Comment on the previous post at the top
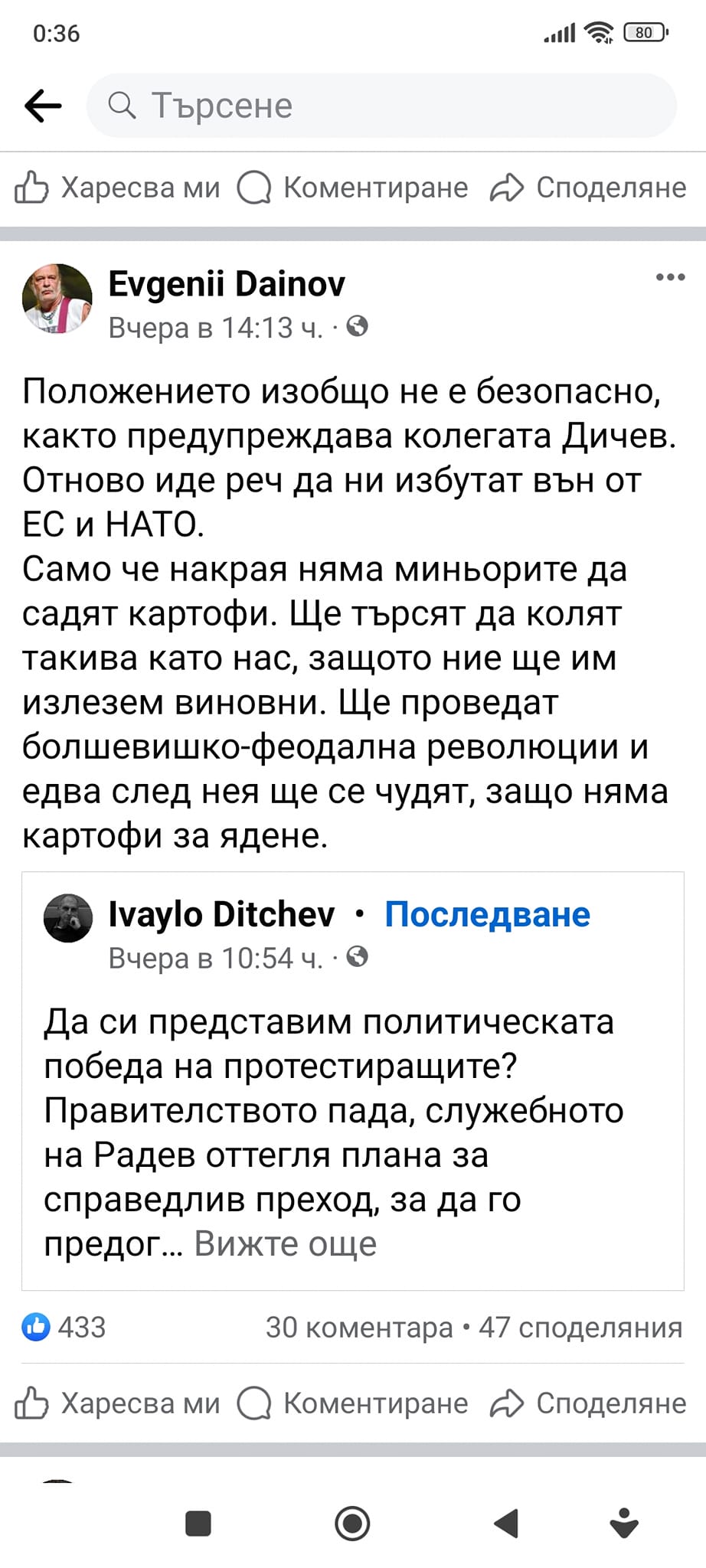The width and height of the screenshot is (706, 1568). click(x=353, y=188)
